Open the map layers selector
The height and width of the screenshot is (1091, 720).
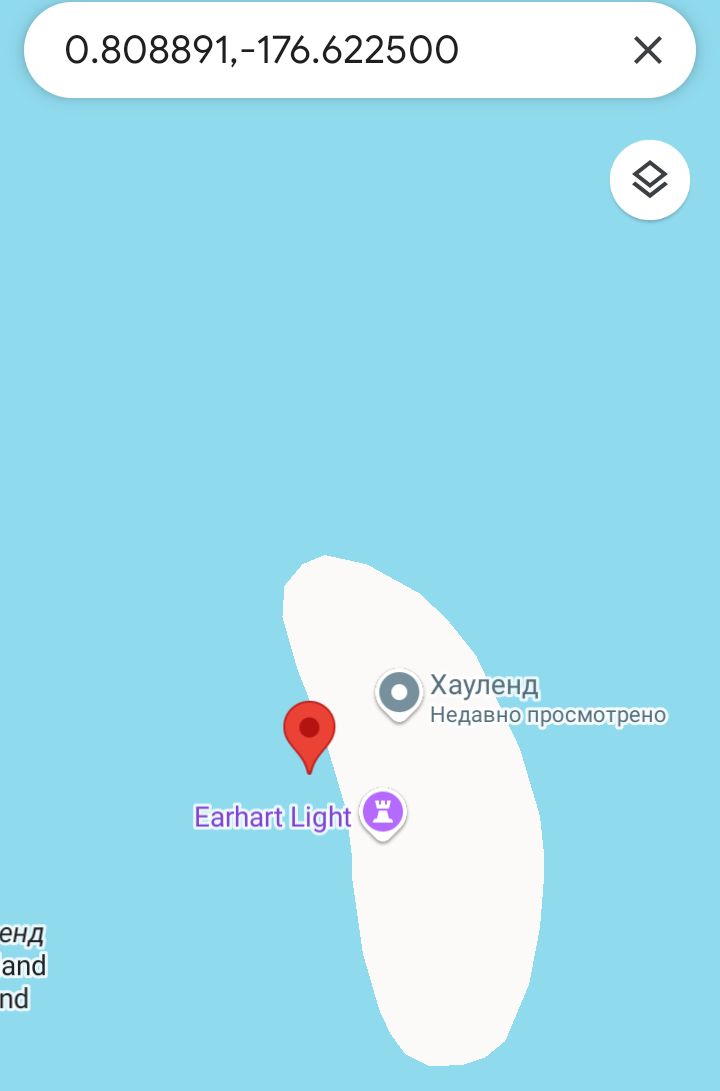click(649, 180)
